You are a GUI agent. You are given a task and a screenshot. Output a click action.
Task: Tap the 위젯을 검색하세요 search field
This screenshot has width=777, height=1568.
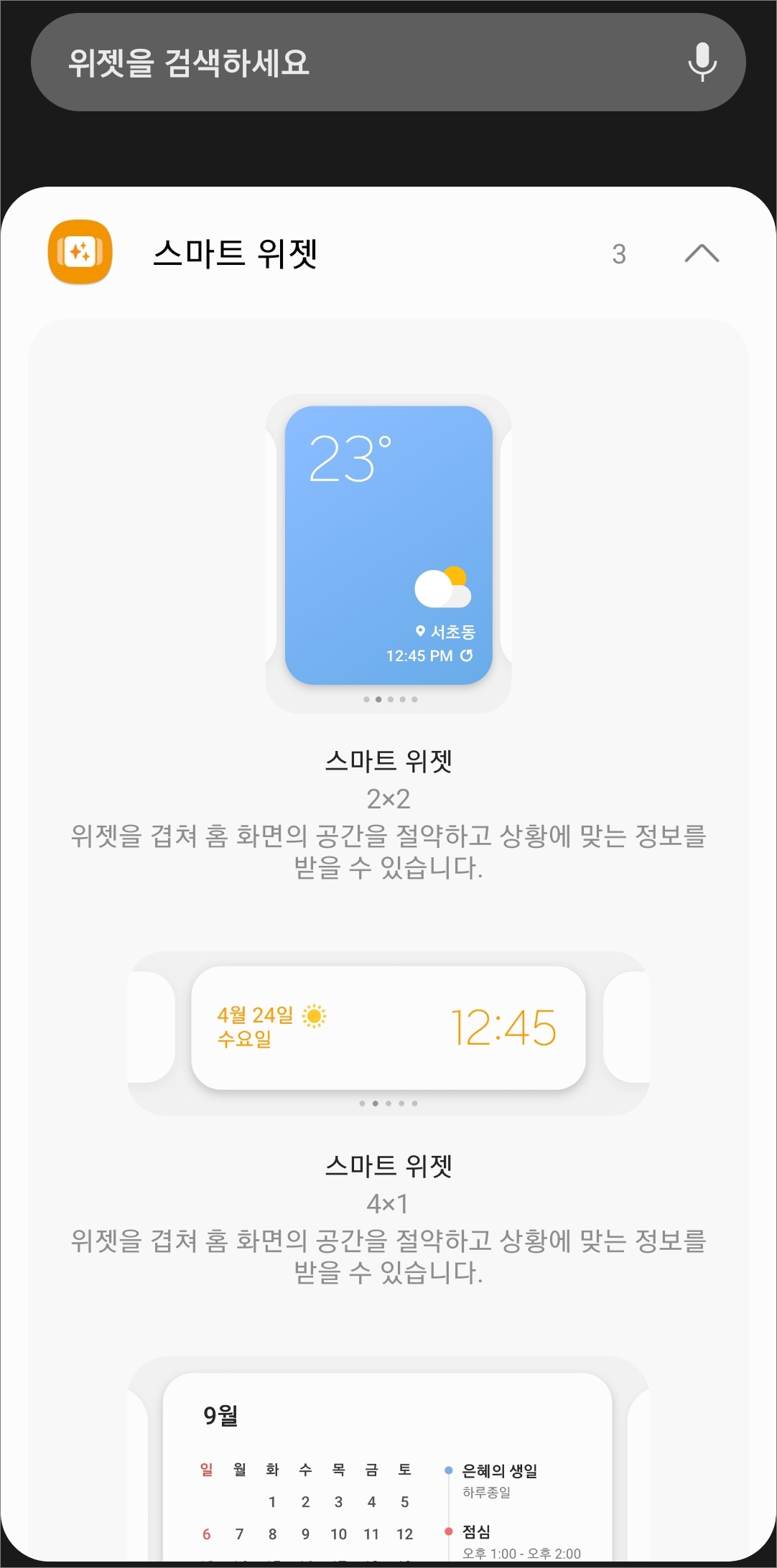(x=287, y=62)
